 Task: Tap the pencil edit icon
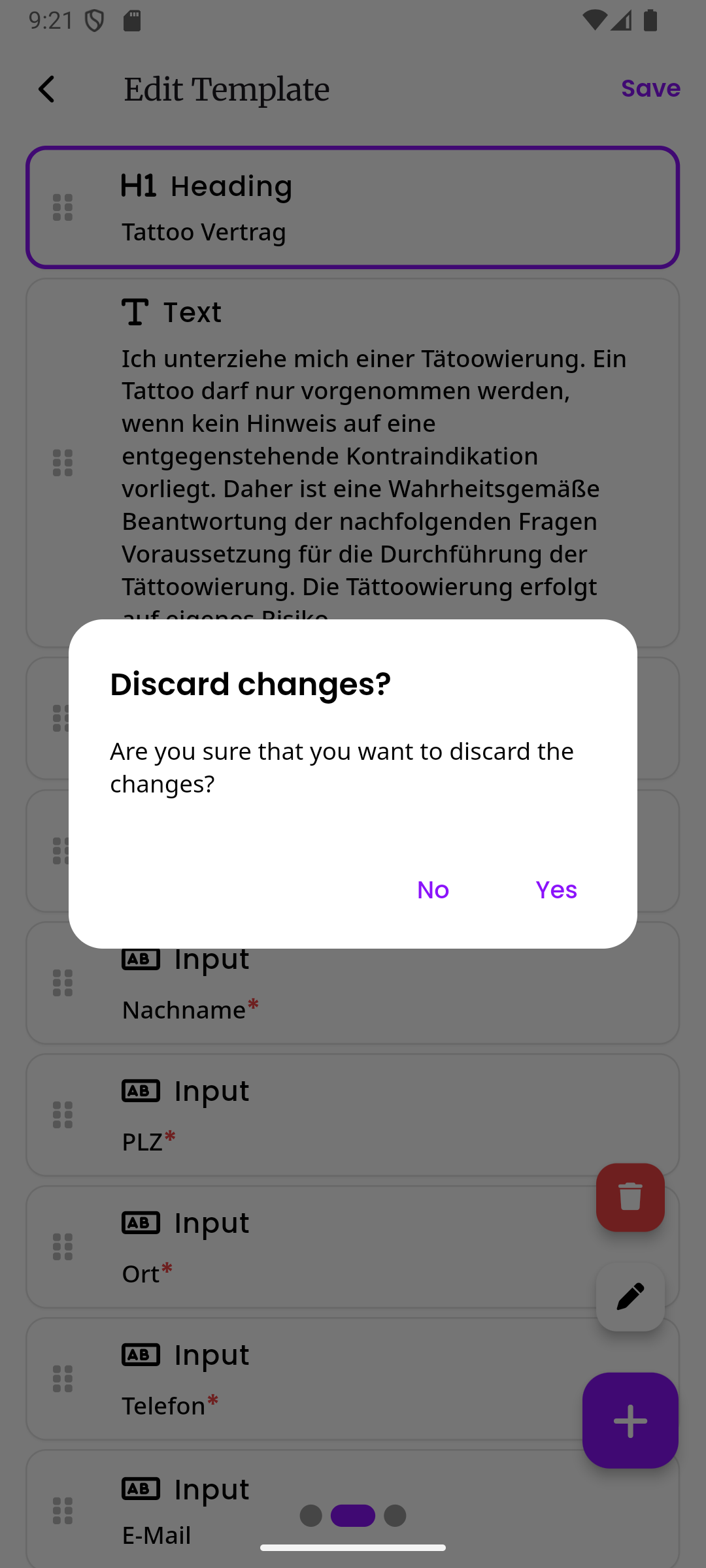630,1297
